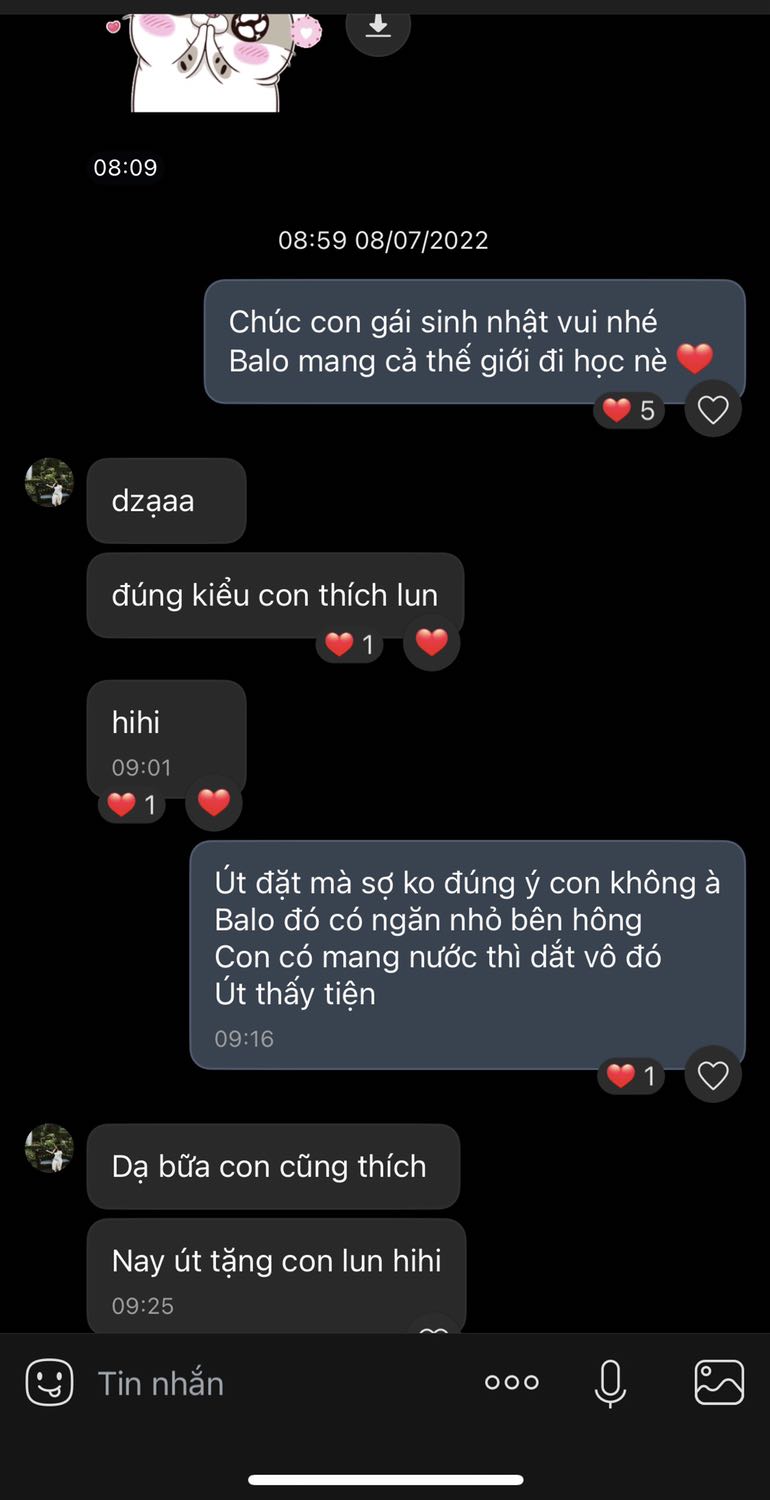Tap the ❤️1 badge under 'đúng kiểu con thích lun'
The width and height of the screenshot is (770, 1500).
tap(348, 644)
